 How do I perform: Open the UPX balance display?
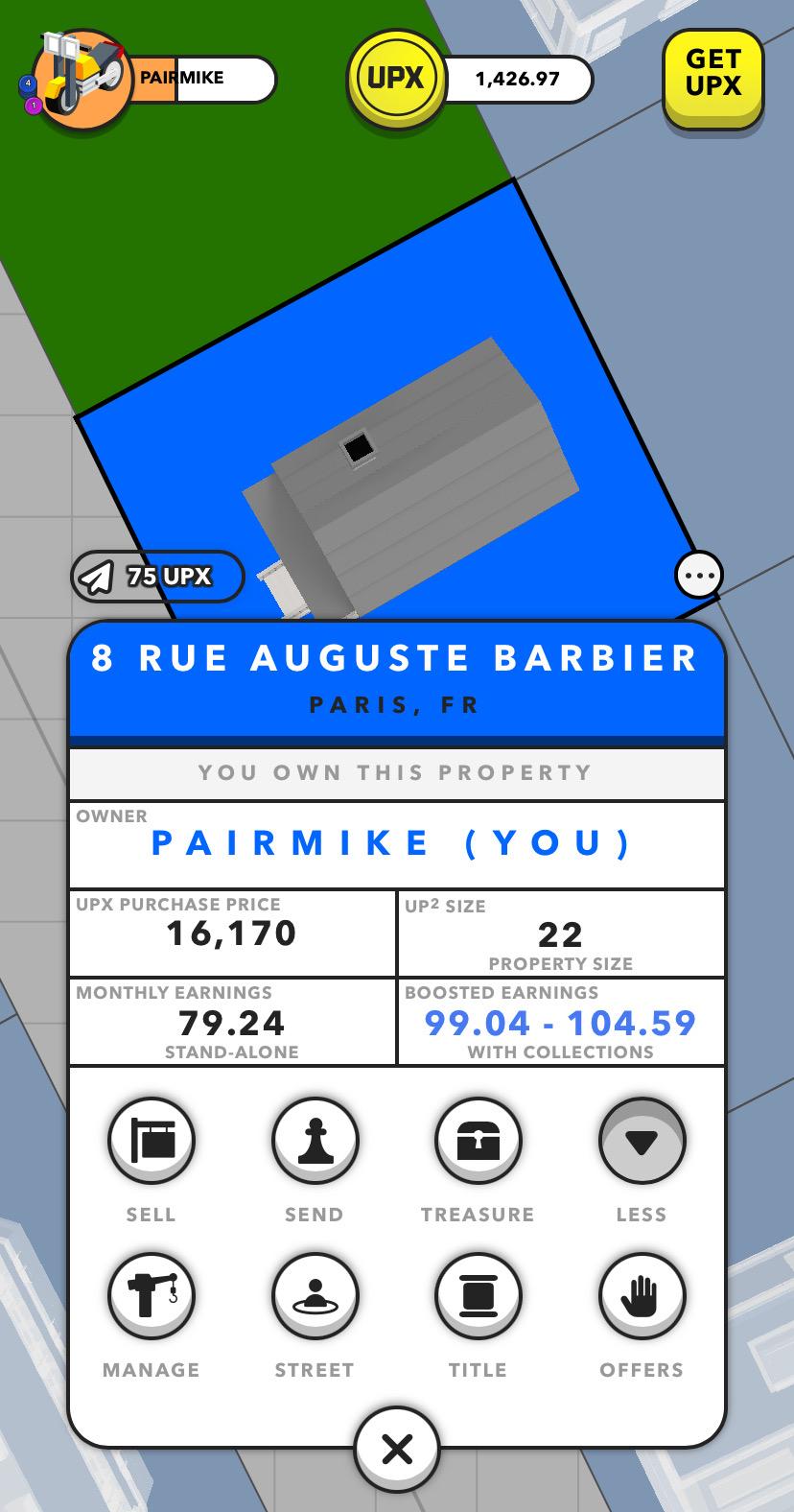pyautogui.click(x=470, y=78)
